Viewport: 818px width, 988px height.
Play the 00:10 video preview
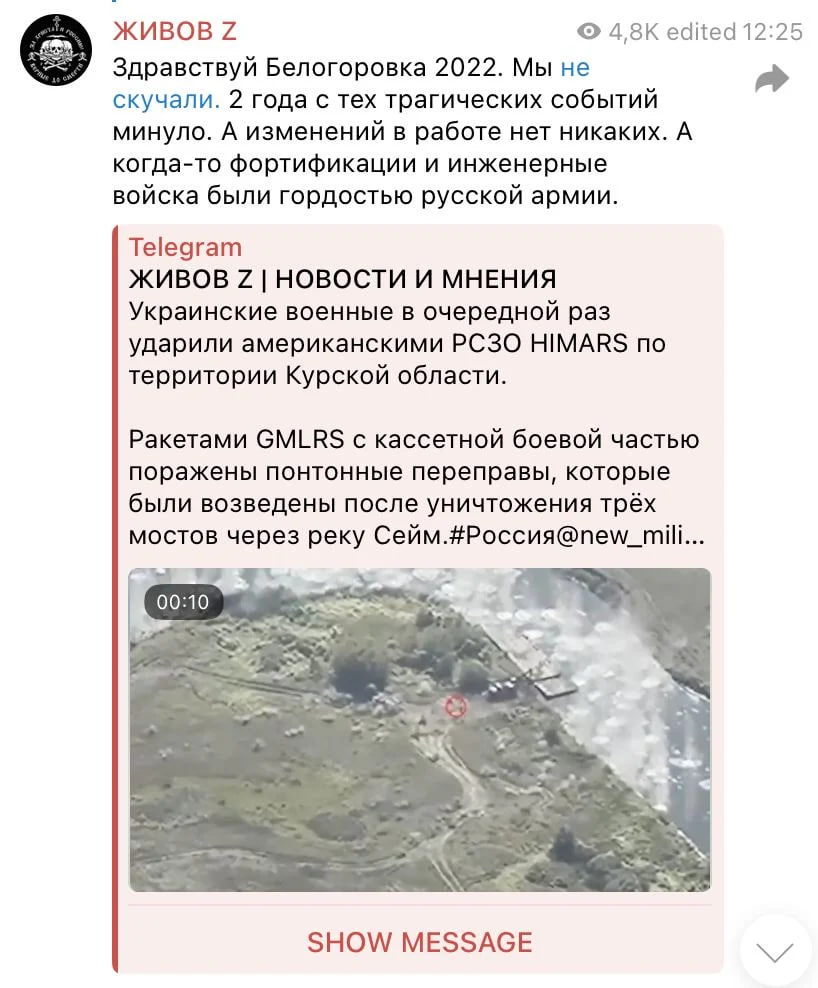[x=419, y=729]
